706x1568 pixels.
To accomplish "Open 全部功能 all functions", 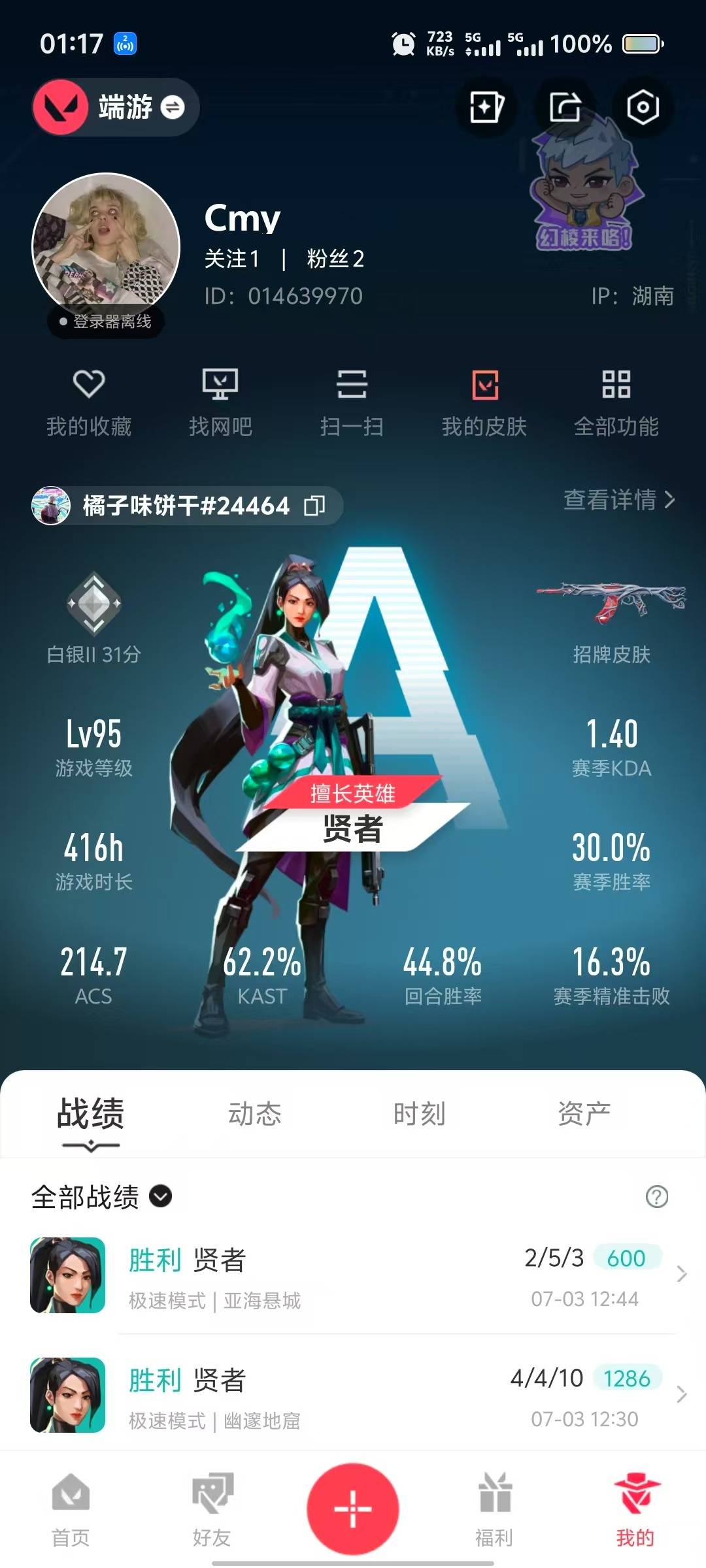I will [616, 402].
